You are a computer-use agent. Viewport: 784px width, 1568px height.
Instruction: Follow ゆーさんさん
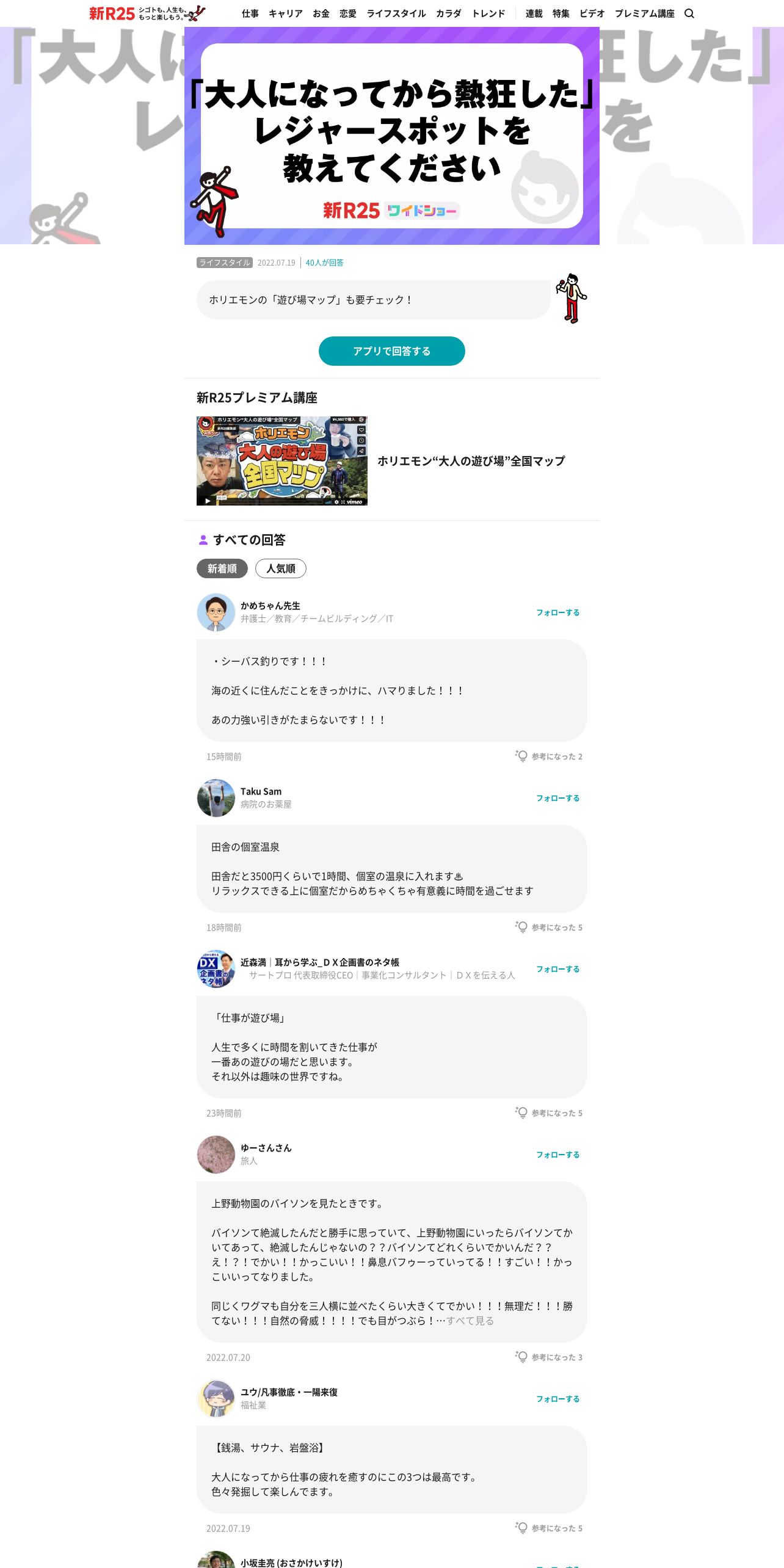click(558, 1155)
